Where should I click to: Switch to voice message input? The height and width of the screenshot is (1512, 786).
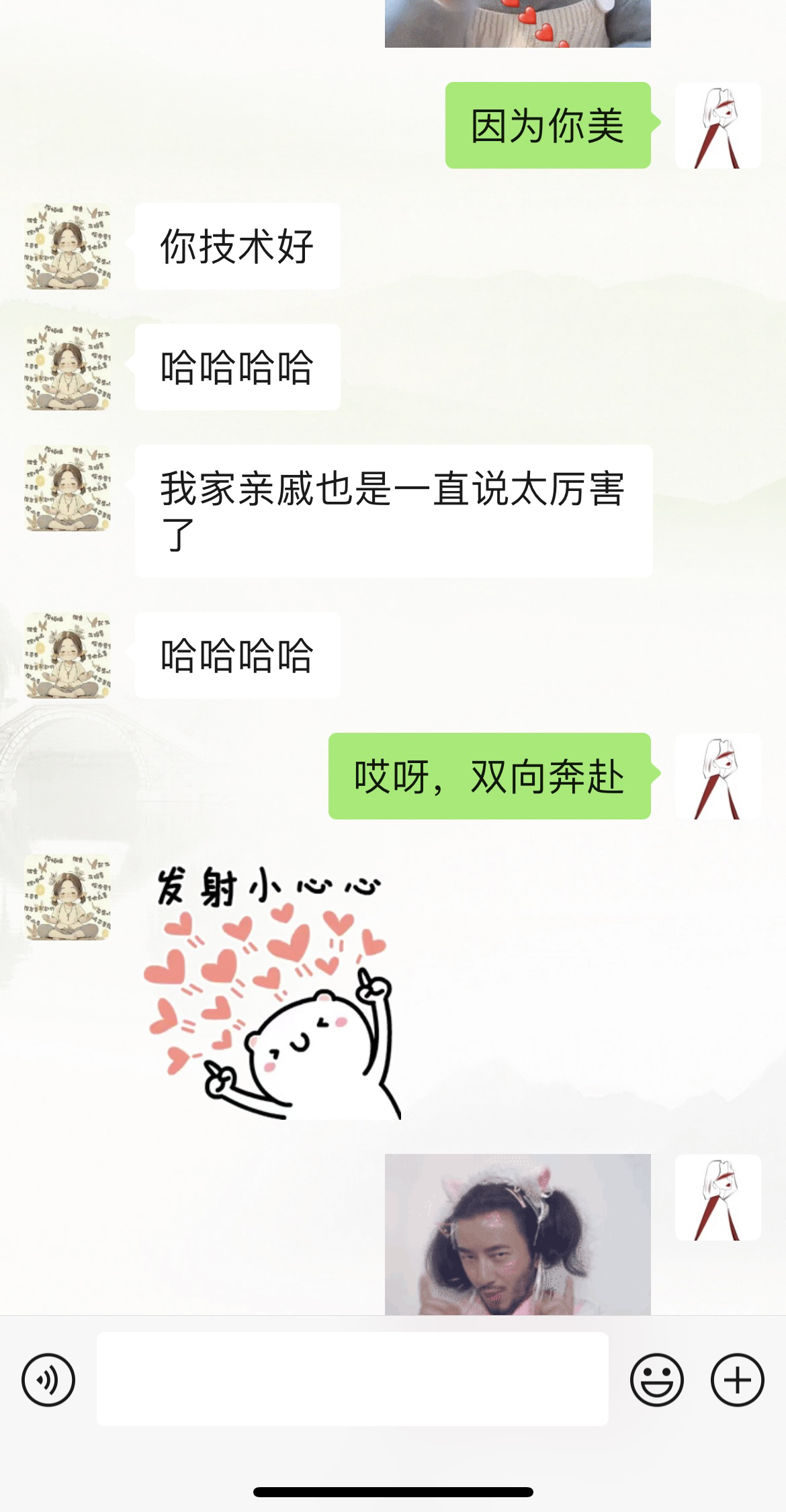click(48, 1380)
